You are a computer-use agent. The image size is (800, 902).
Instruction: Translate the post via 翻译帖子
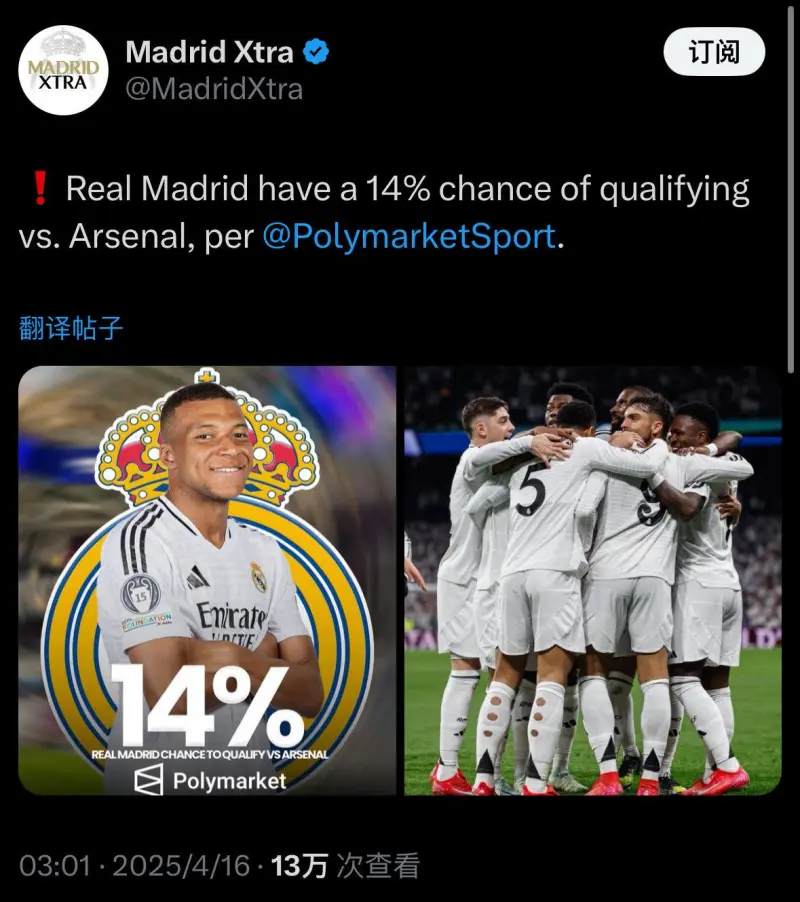click(x=71, y=328)
